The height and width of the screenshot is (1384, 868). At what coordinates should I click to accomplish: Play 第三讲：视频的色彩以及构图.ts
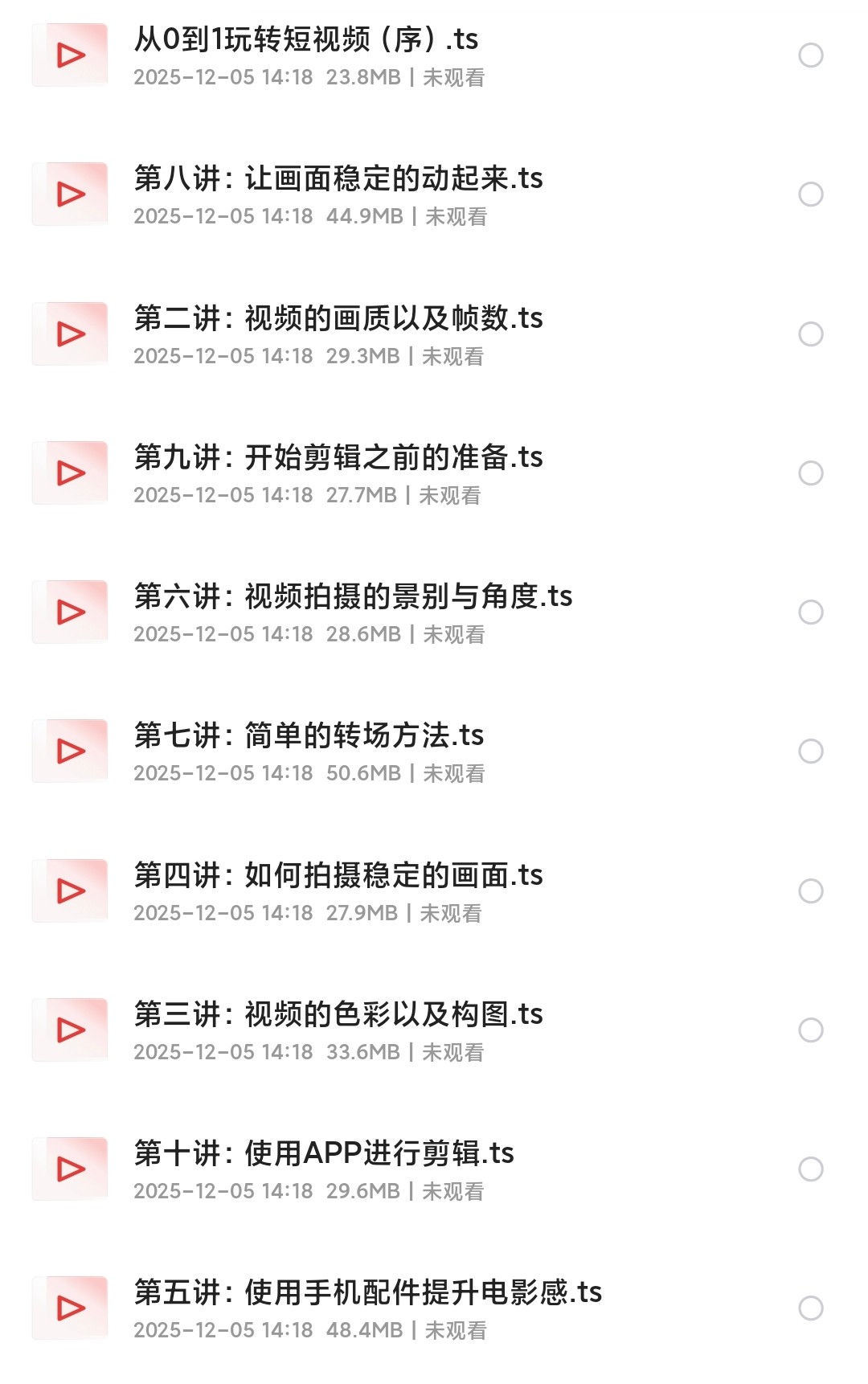(338, 1015)
